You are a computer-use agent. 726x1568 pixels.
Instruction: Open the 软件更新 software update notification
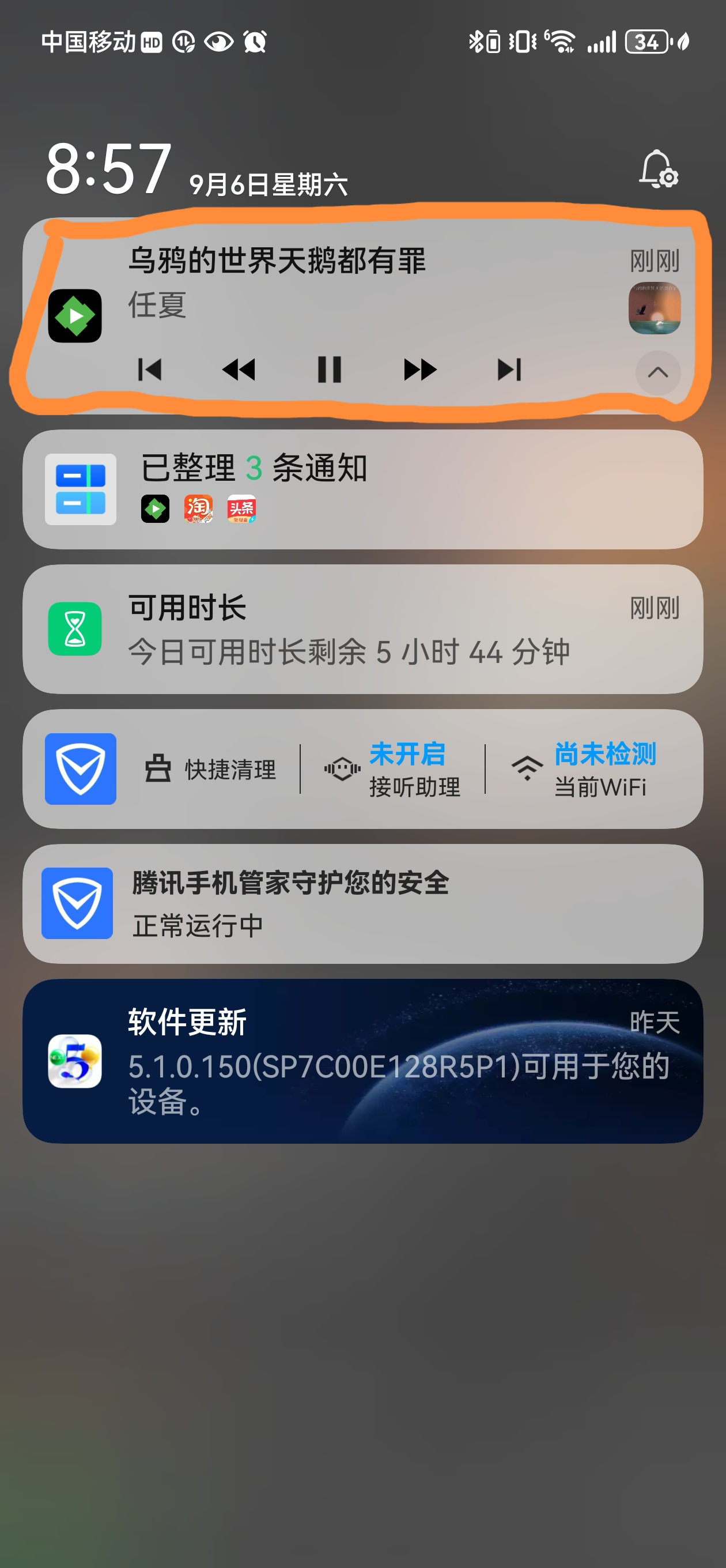point(362,1060)
